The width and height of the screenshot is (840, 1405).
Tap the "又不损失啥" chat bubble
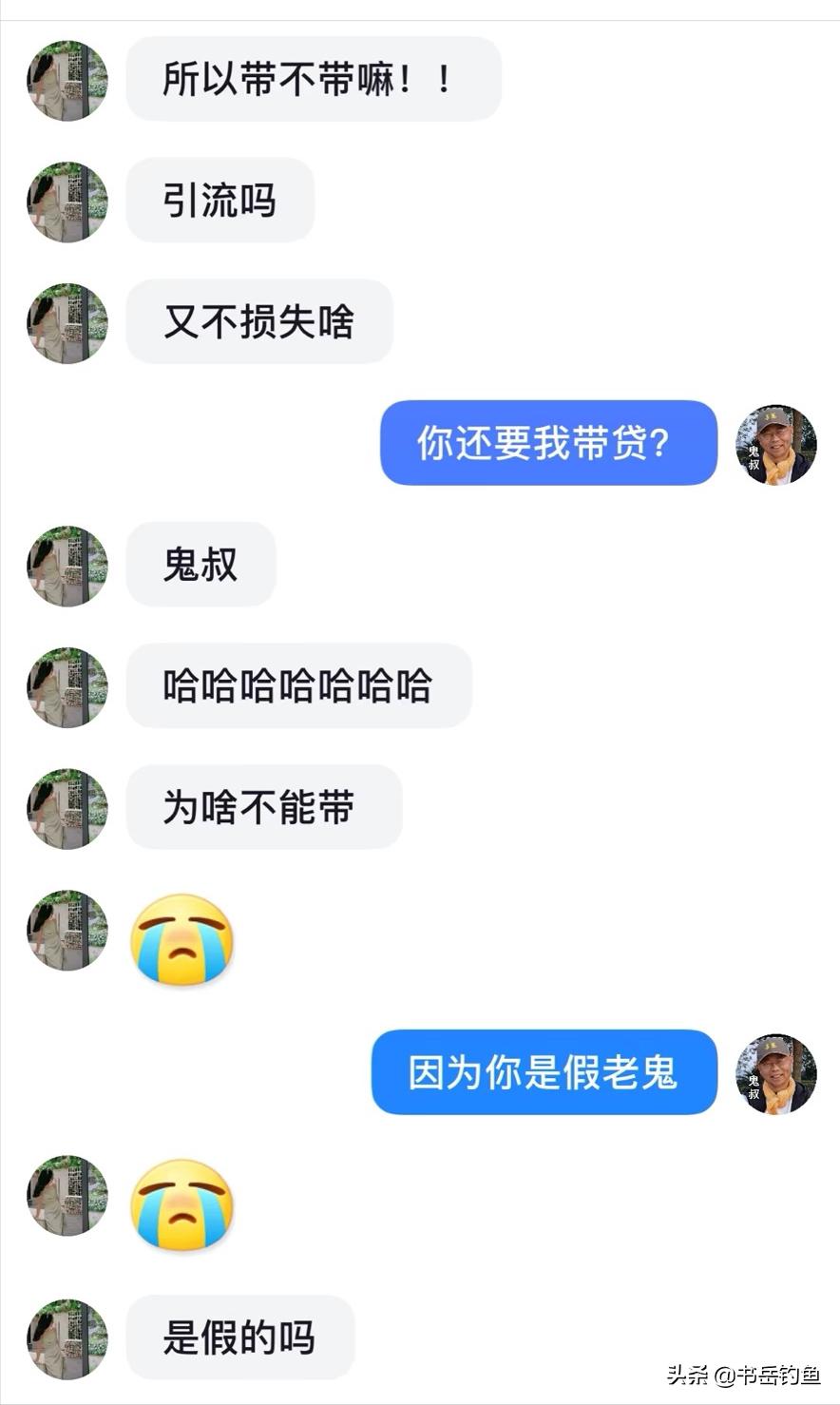[x=258, y=322]
